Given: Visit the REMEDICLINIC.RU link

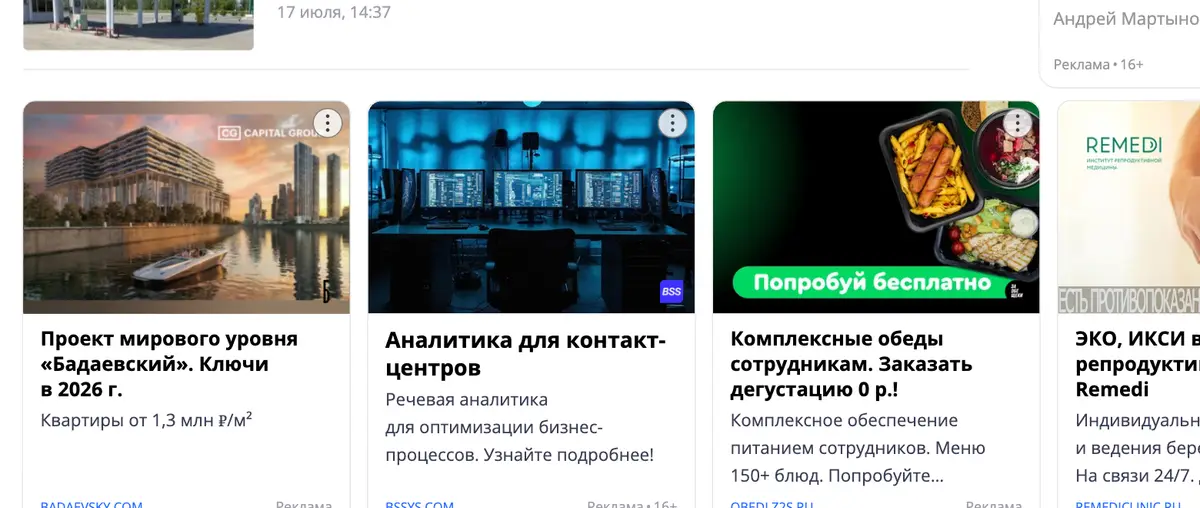Looking at the screenshot, I should point(1136,504).
